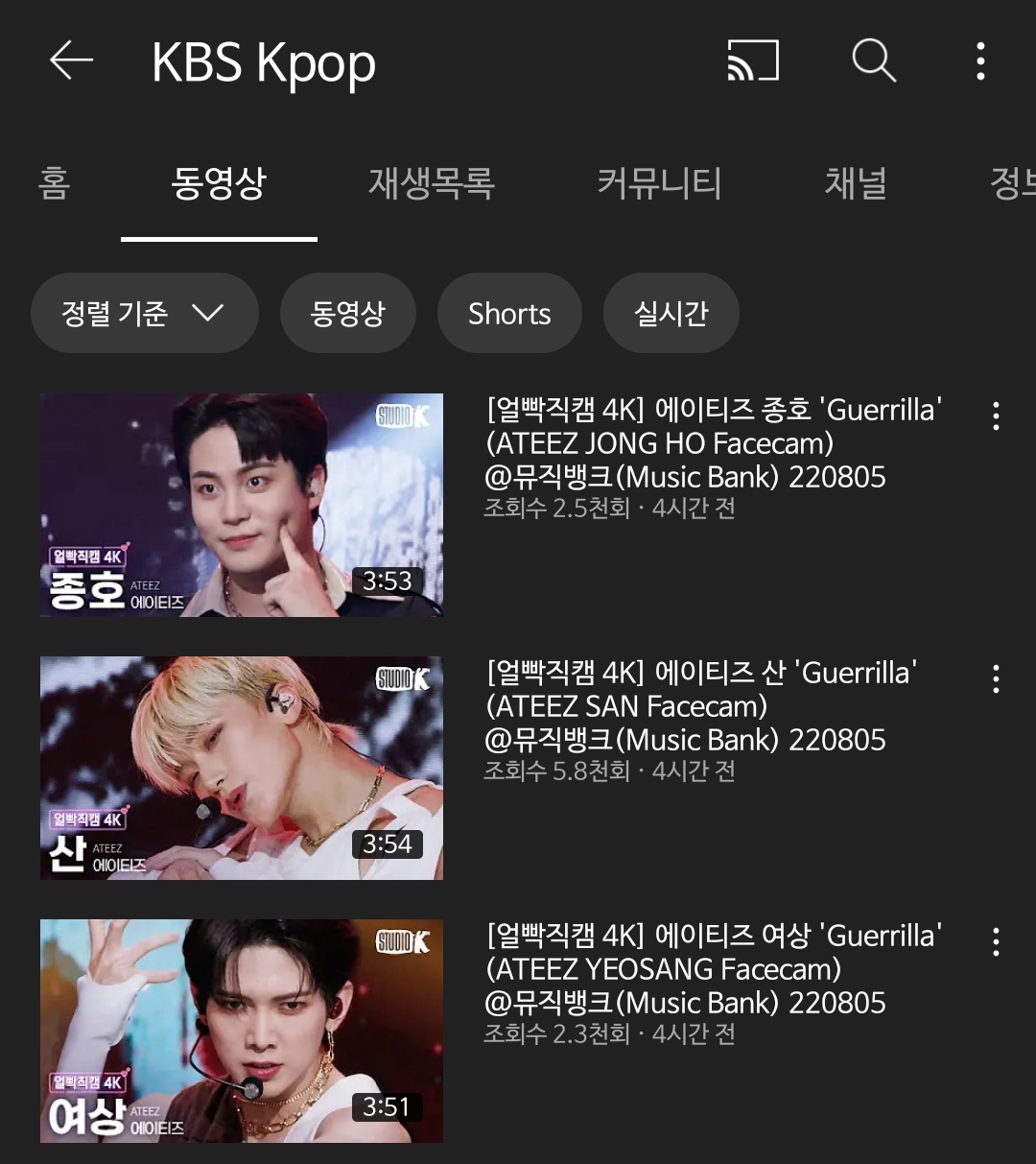The width and height of the screenshot is (1036, 1164).
Task: Open the search icon
Action: pos(871,62)
